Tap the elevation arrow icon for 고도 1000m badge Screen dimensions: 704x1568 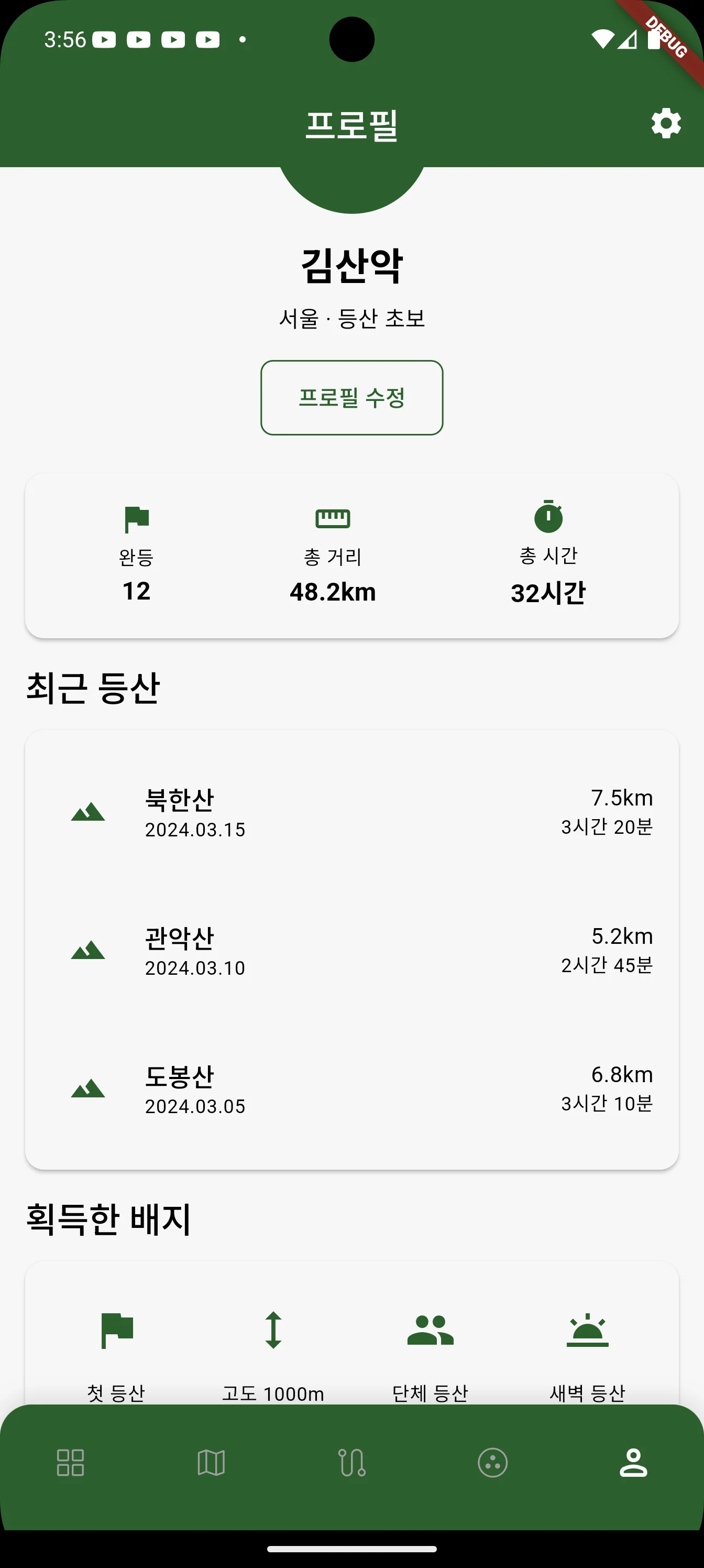tap(273, 1331)
